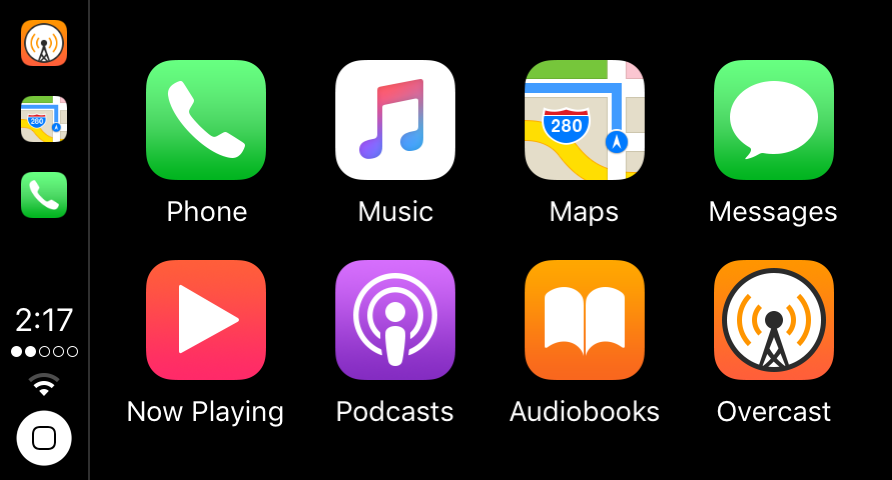Image resolution: width=892 pixels, height=480 pixels.
Task: Launch the Podcasts app
Action: click(x=395, y=320)
